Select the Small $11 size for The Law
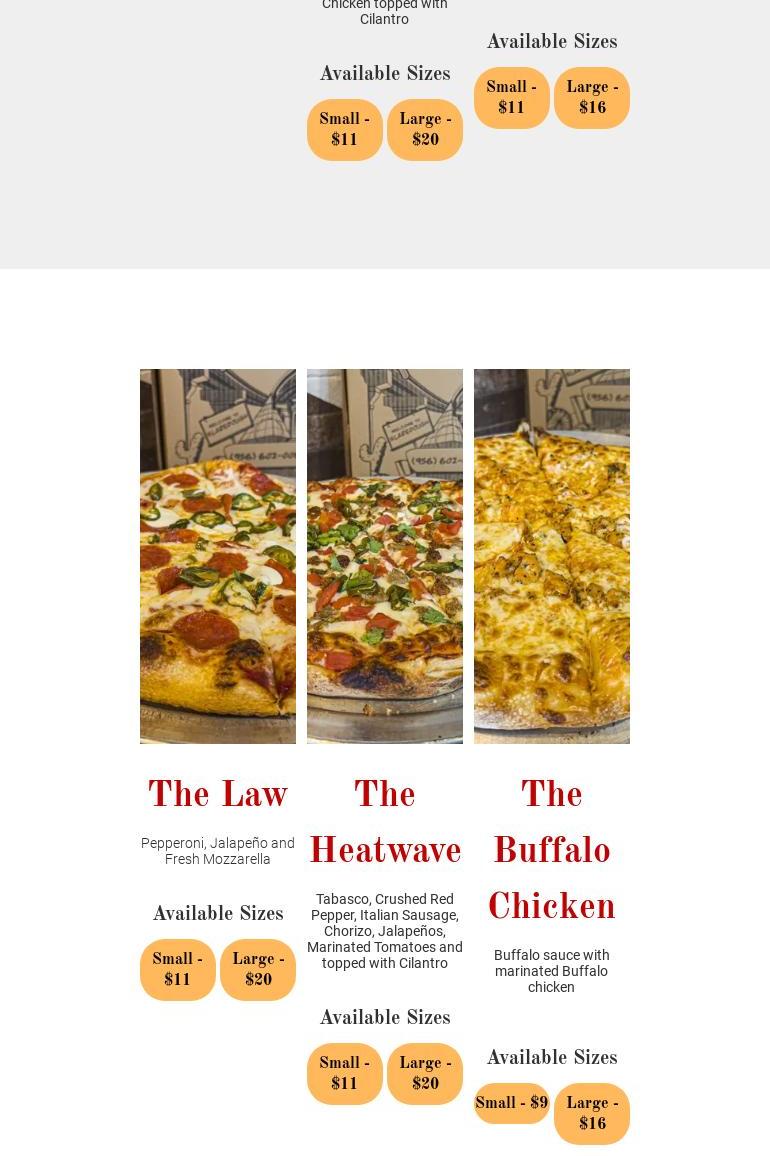This screenshot has height=1156, width=770. [177, 969]
